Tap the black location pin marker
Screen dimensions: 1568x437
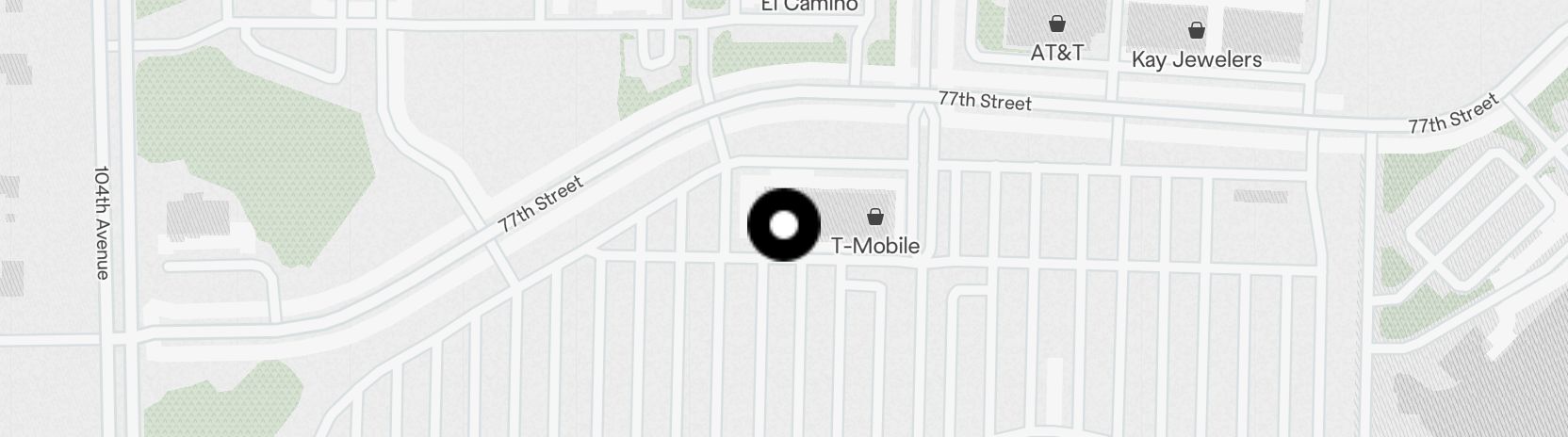point(784,225)
